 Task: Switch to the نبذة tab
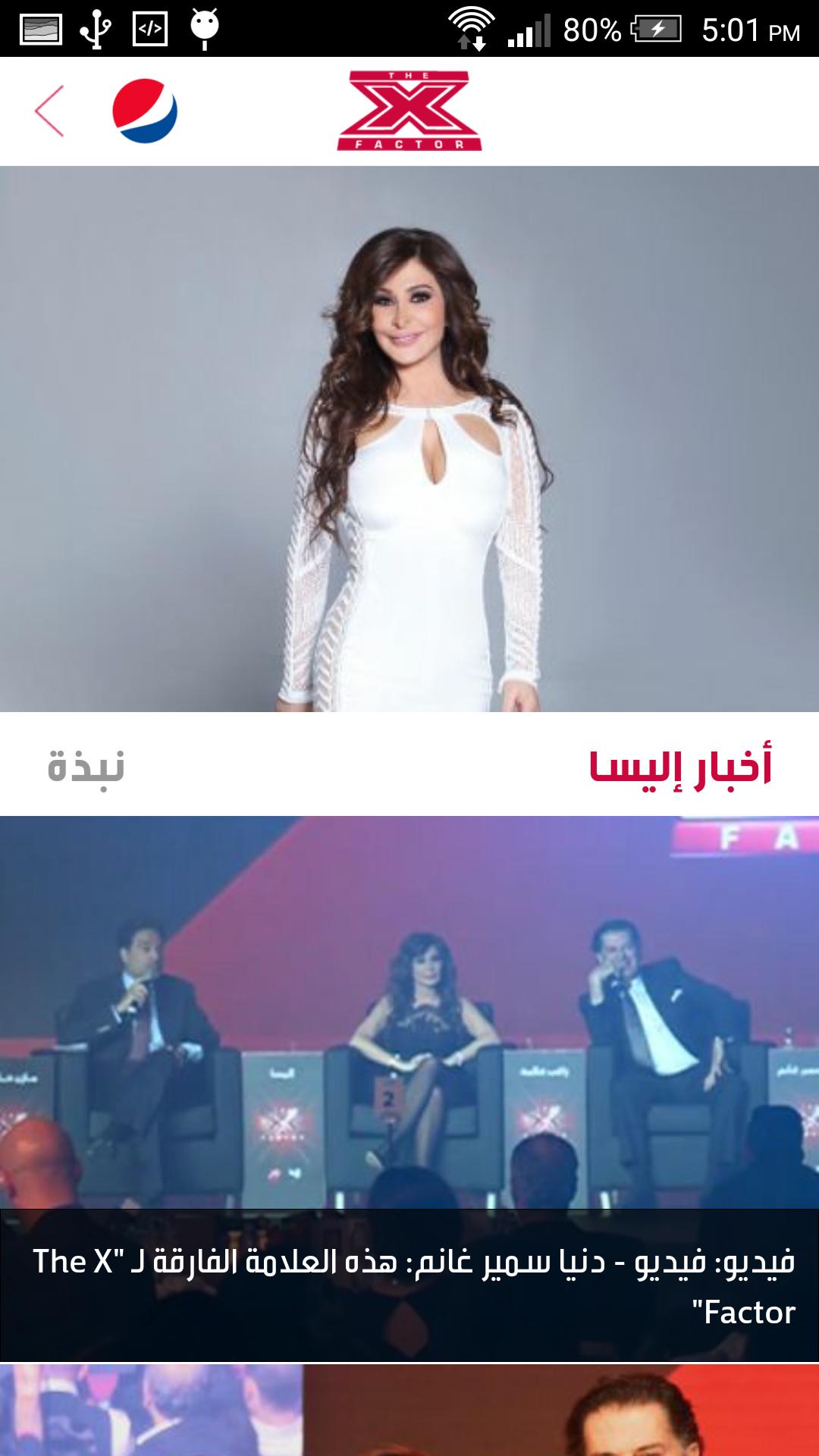86,766
